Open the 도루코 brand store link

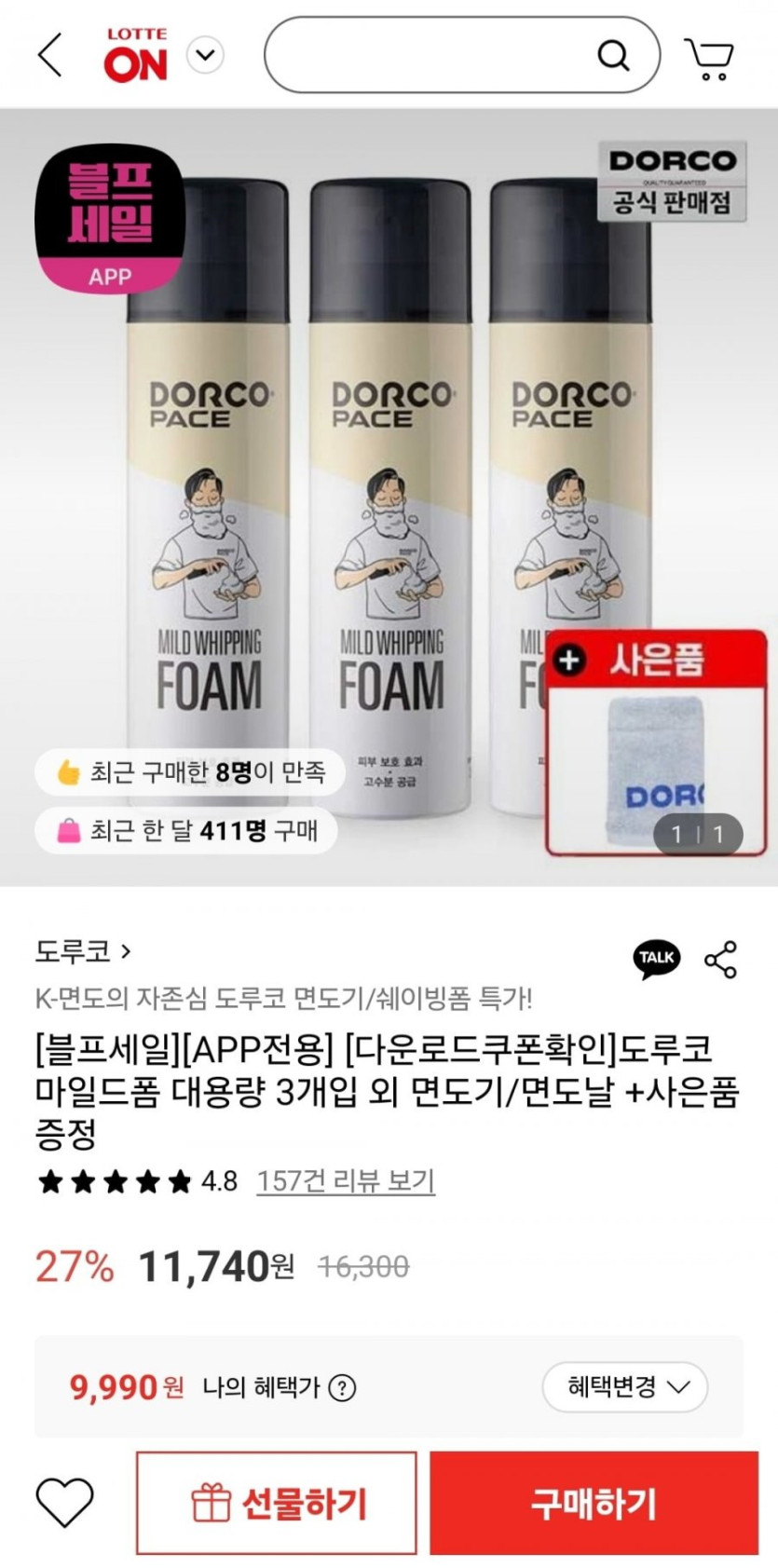click(83, 951)
